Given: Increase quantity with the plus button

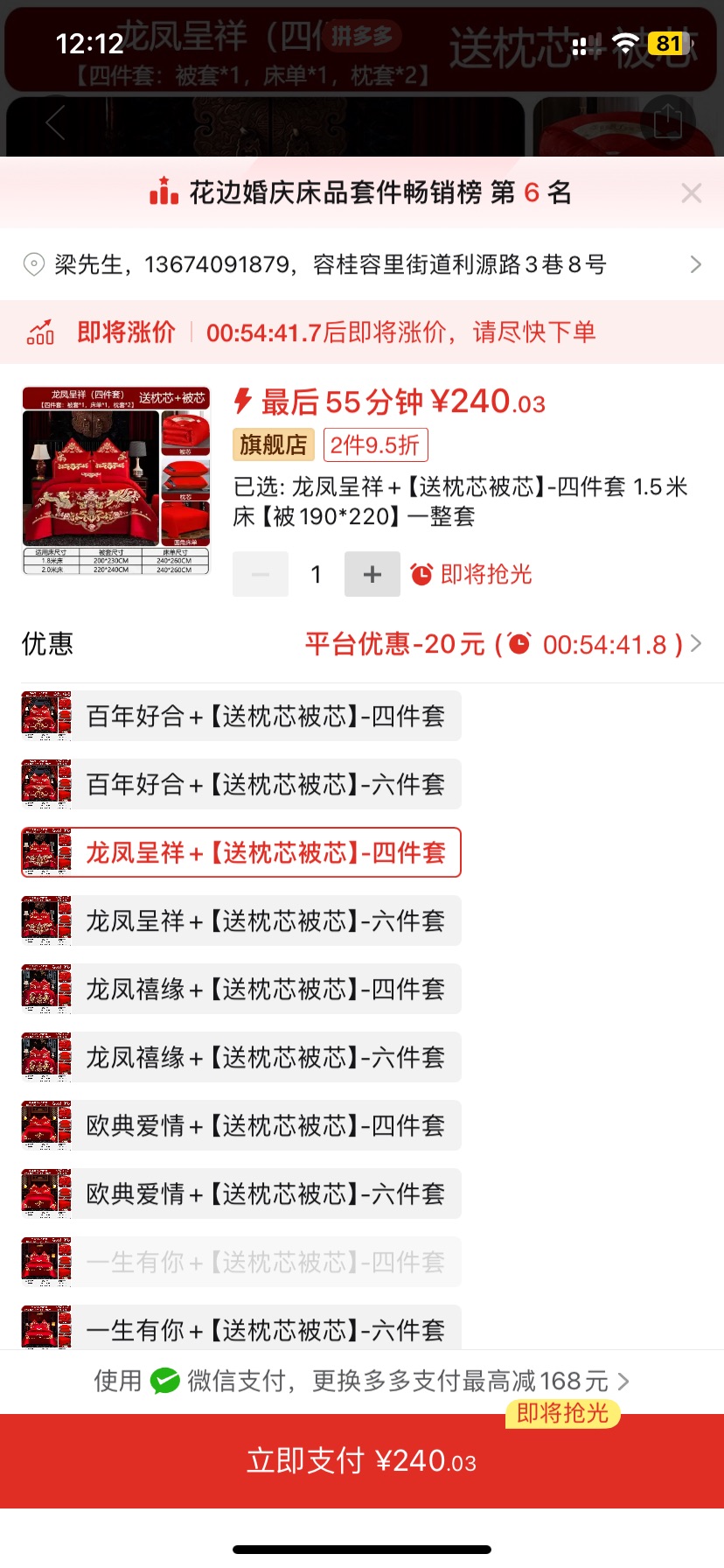Looking at the screenshot, I should tap(372, 574).
